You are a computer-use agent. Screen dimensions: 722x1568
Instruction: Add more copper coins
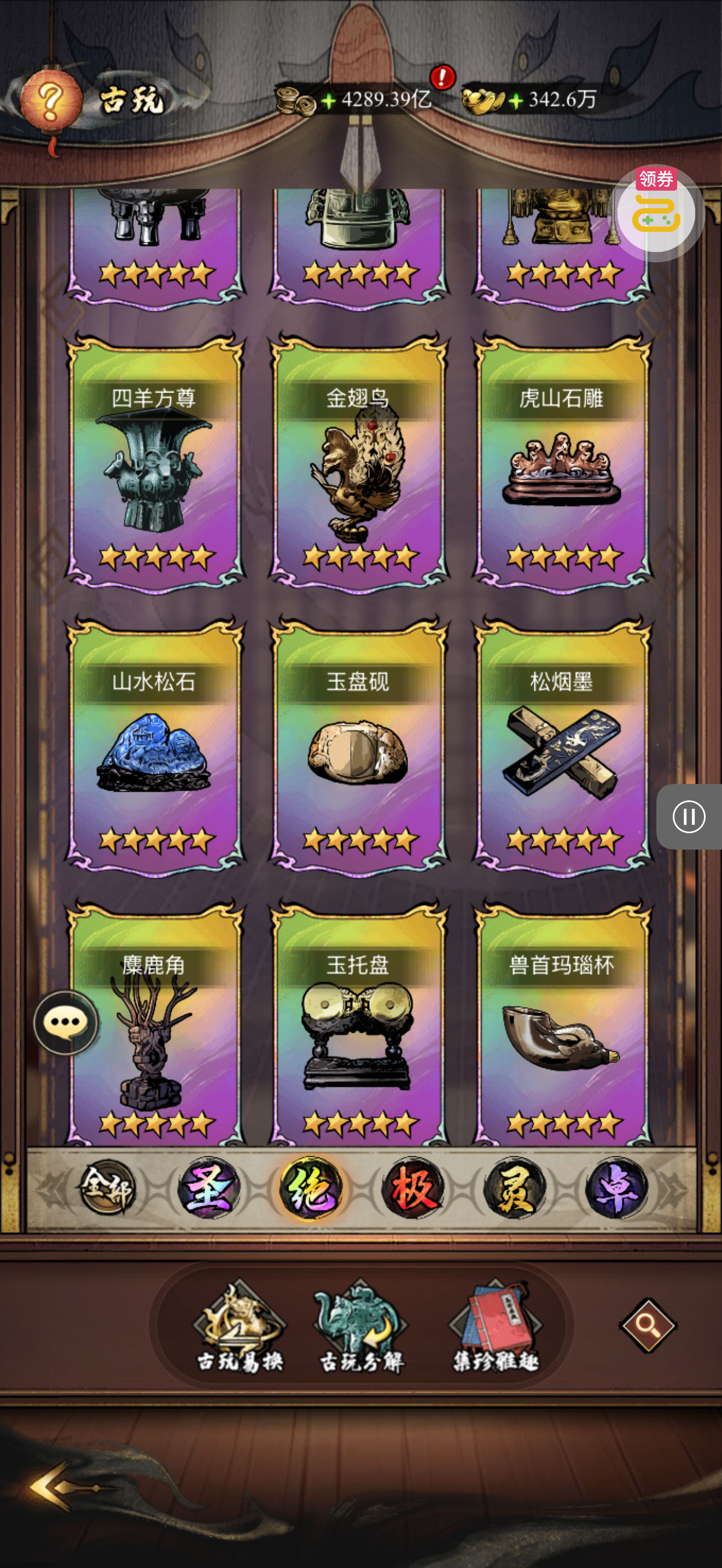pos(328,101)
